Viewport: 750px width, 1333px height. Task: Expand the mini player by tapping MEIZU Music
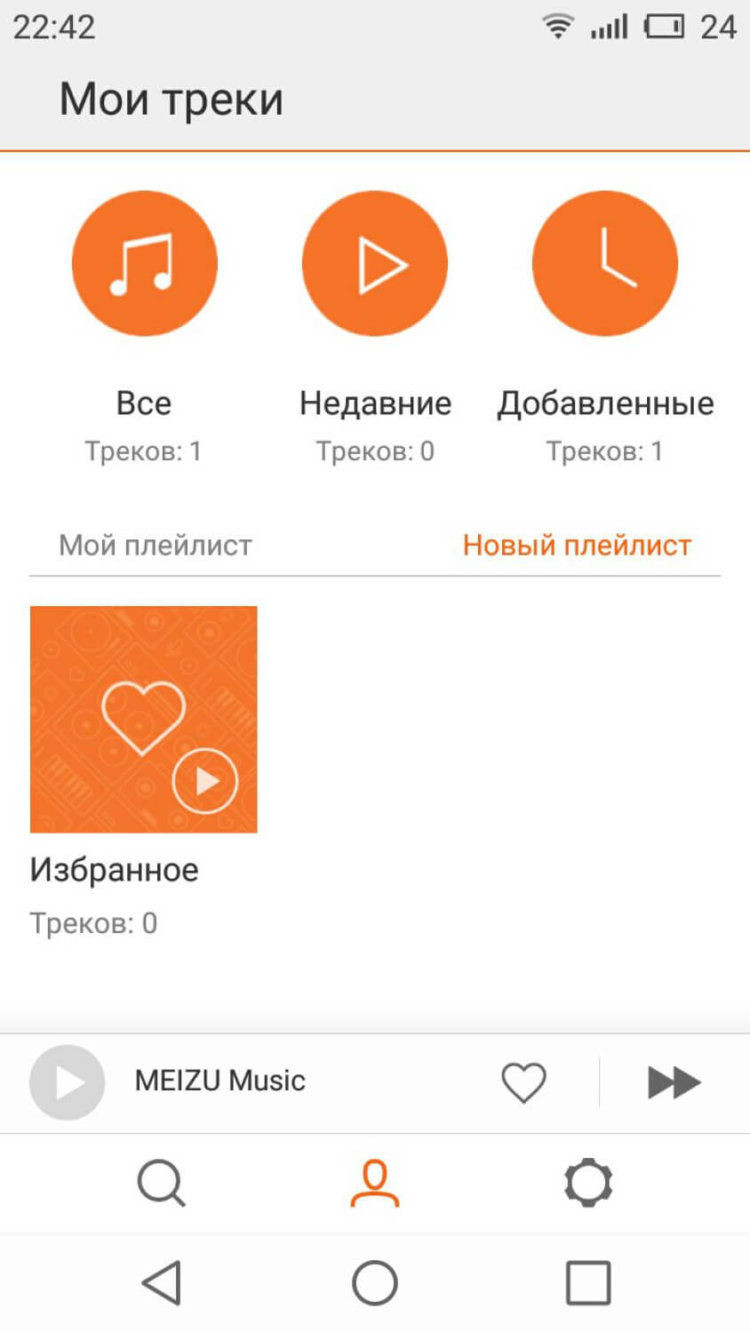pyautogui.click(x=221, y=1081)
